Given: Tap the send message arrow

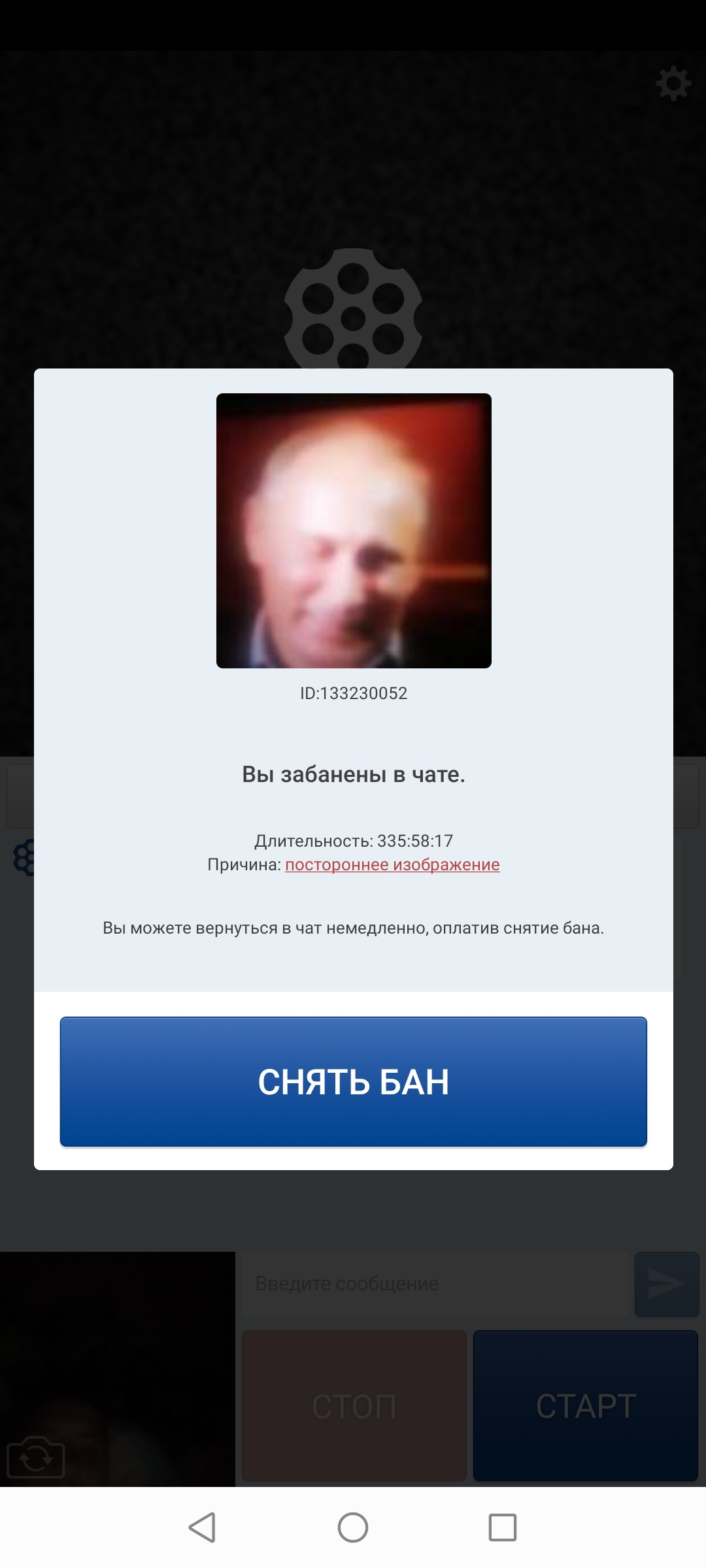Looking at the screenshot, I should click(x=666, y=1284).
